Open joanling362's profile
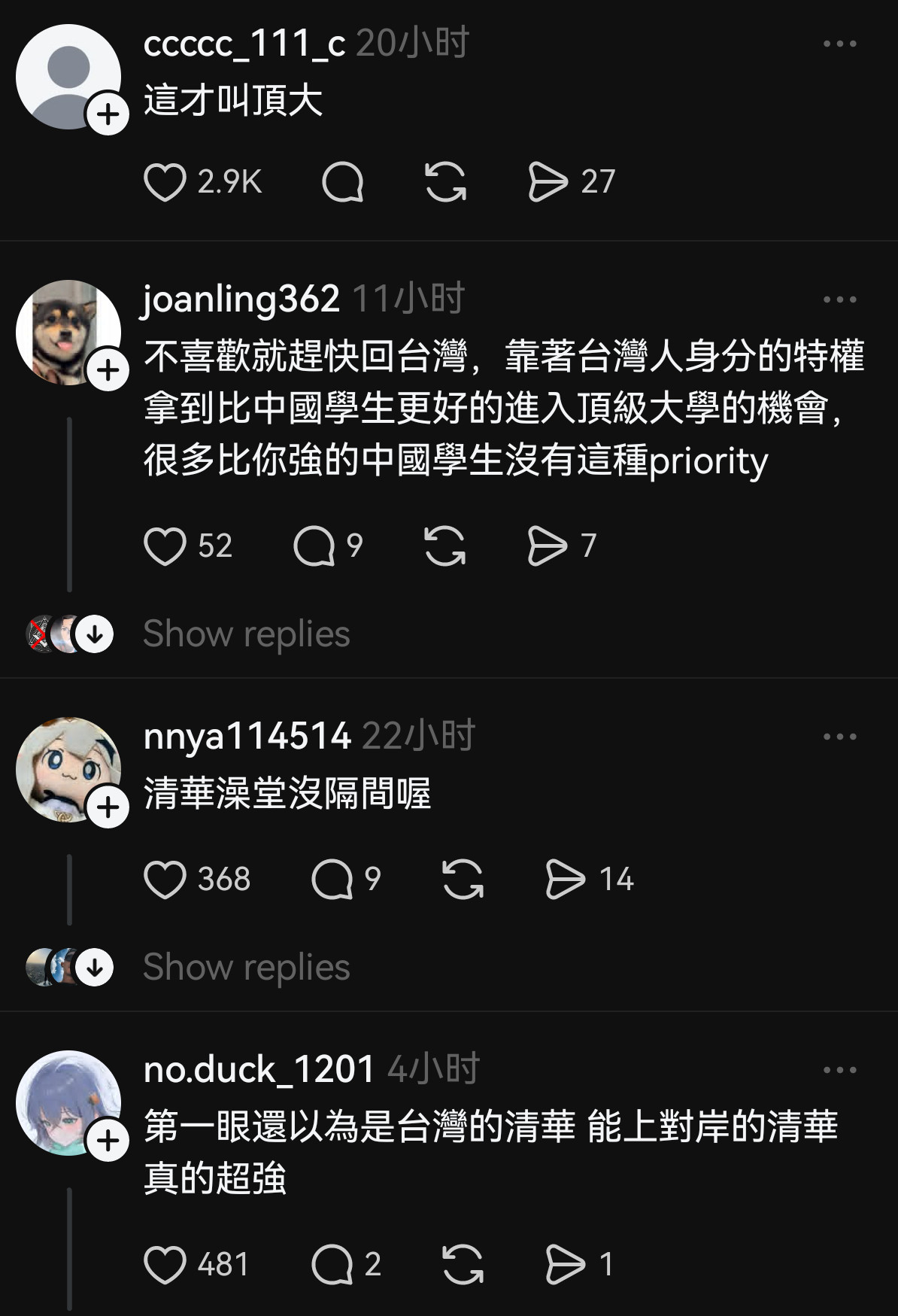This screenshot has height=1316, width=898. pos(244,298)
